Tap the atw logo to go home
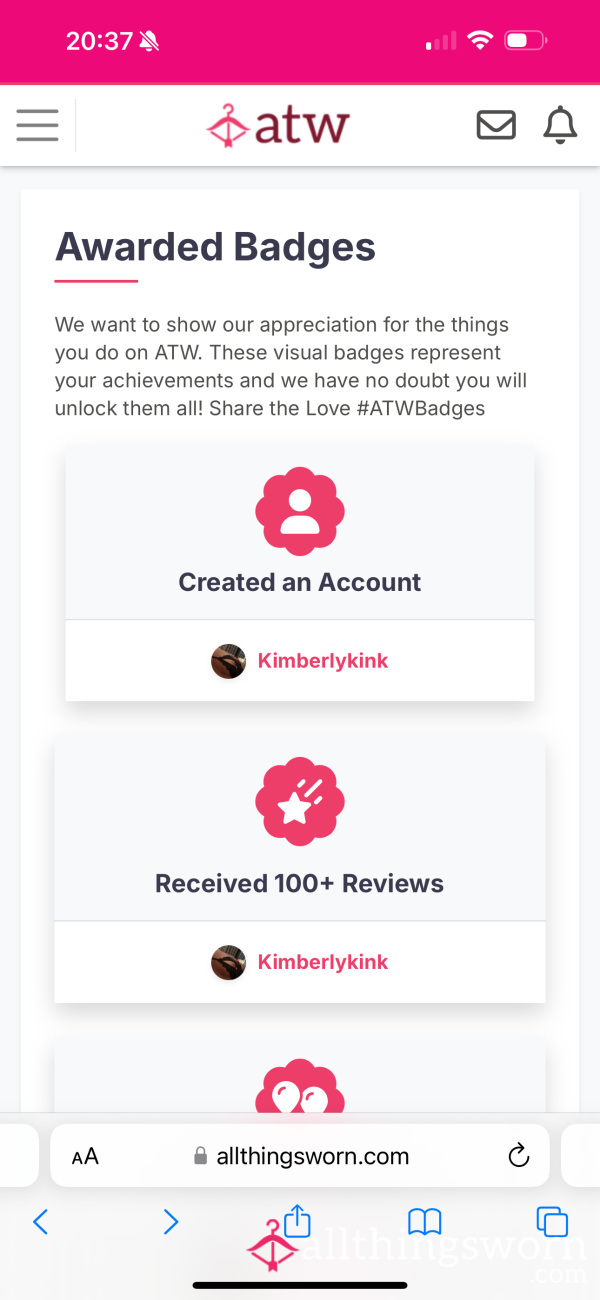The height and width of the screenshot is (1300, 600). (278, 126)
